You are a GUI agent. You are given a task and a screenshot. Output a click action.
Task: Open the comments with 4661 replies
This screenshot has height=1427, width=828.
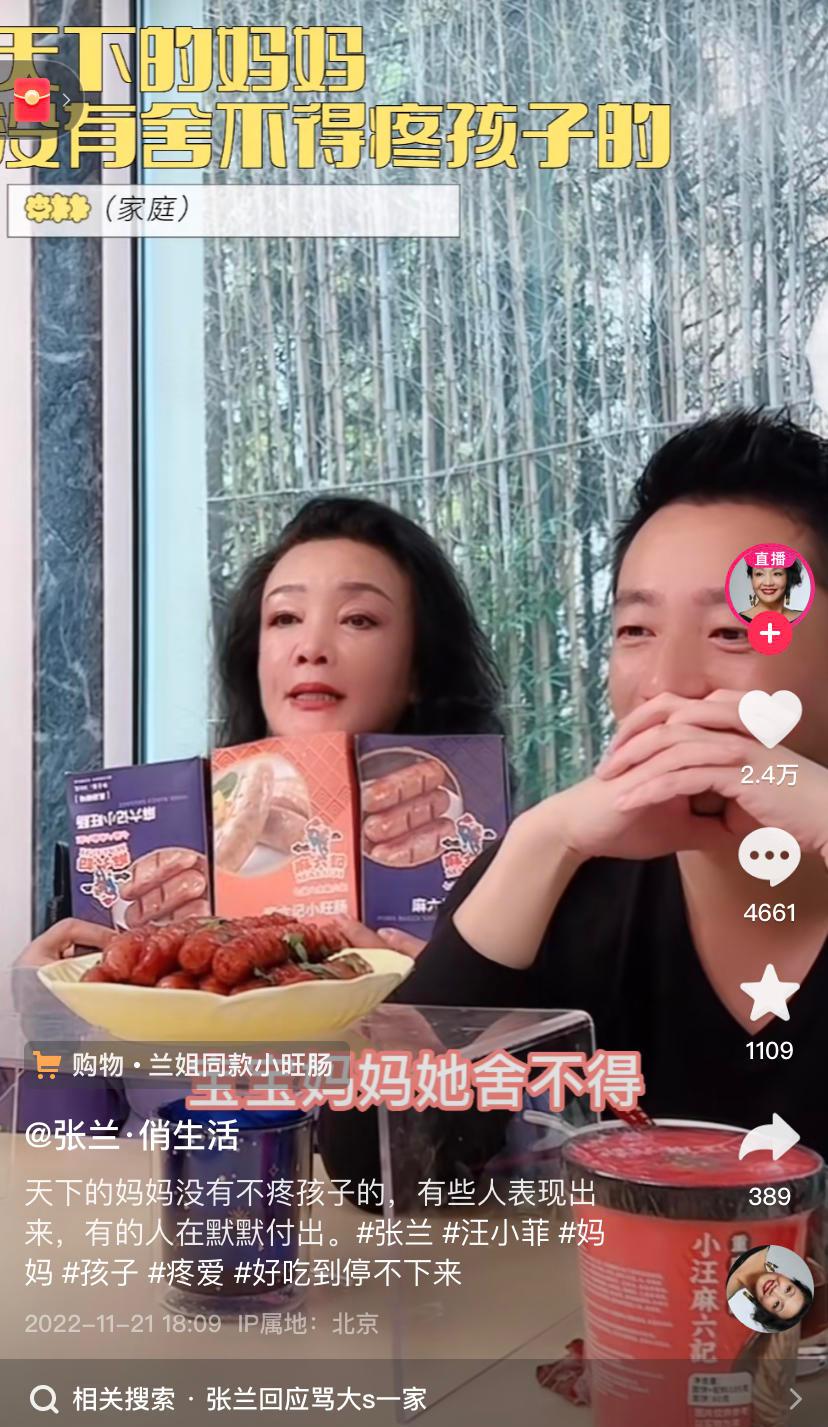(769, 858)
